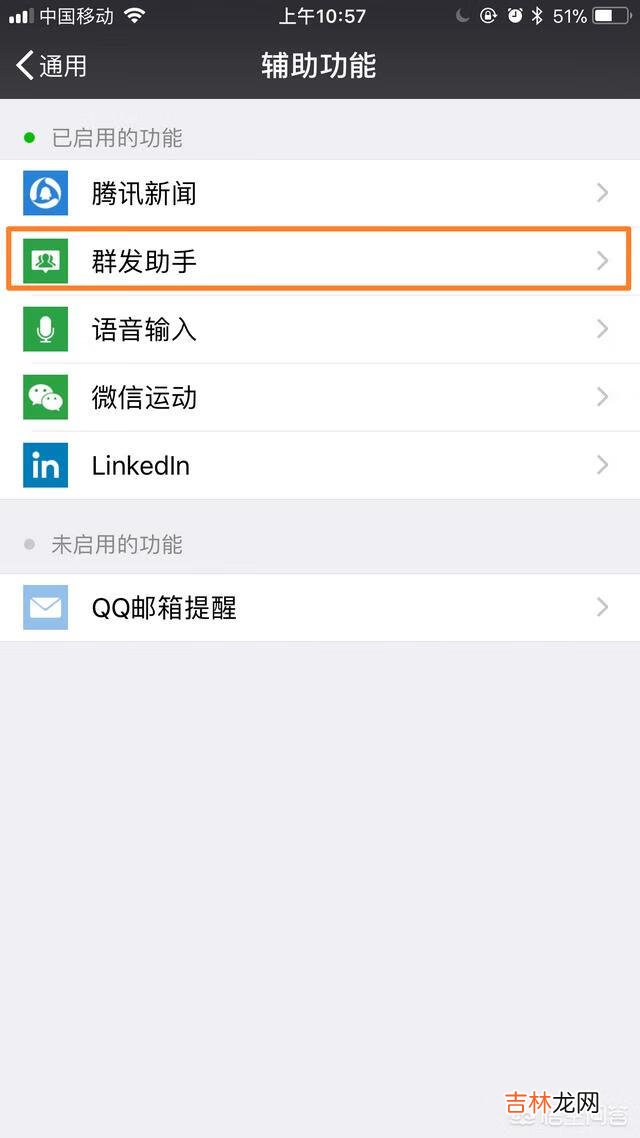Viewport: 640px width, 1138px height.
Task: Open 语音输入 settings
Action: 320,329
